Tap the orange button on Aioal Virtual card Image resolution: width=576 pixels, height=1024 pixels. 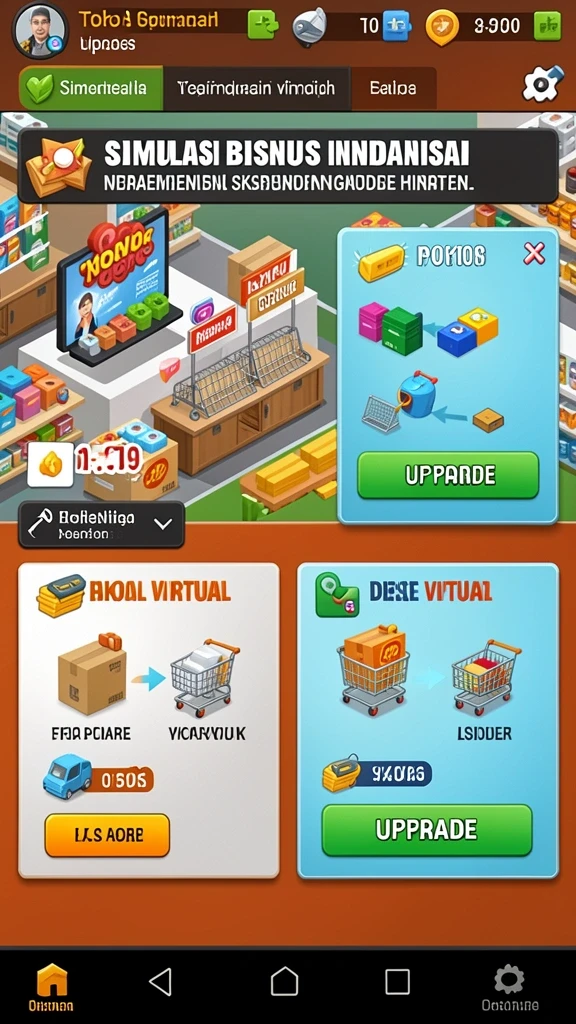click(107, 835)
